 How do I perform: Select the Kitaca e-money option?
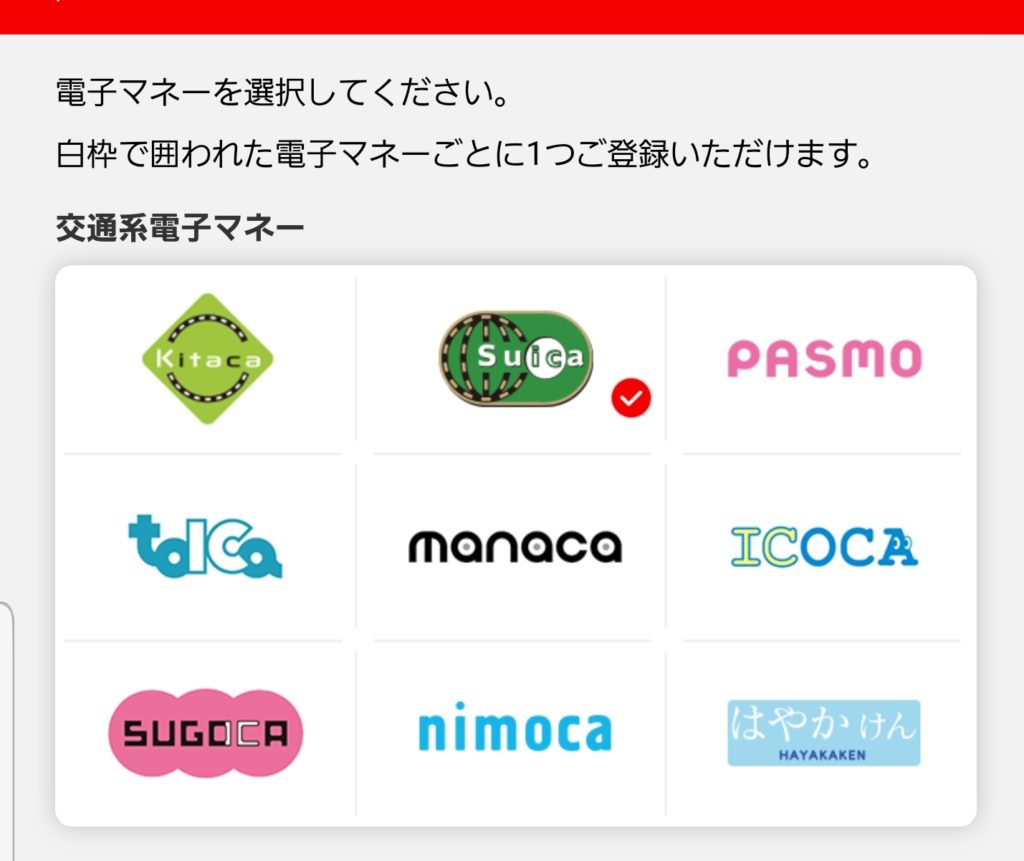pyautogui.click(x=207, y=359)
